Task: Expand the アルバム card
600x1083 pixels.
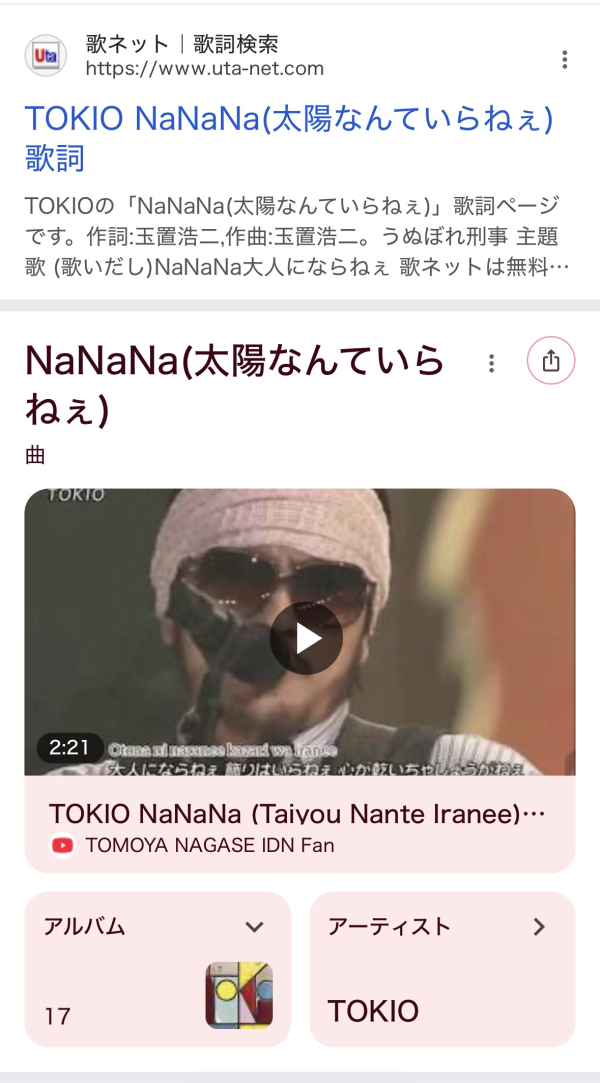Action: point(255,927)
